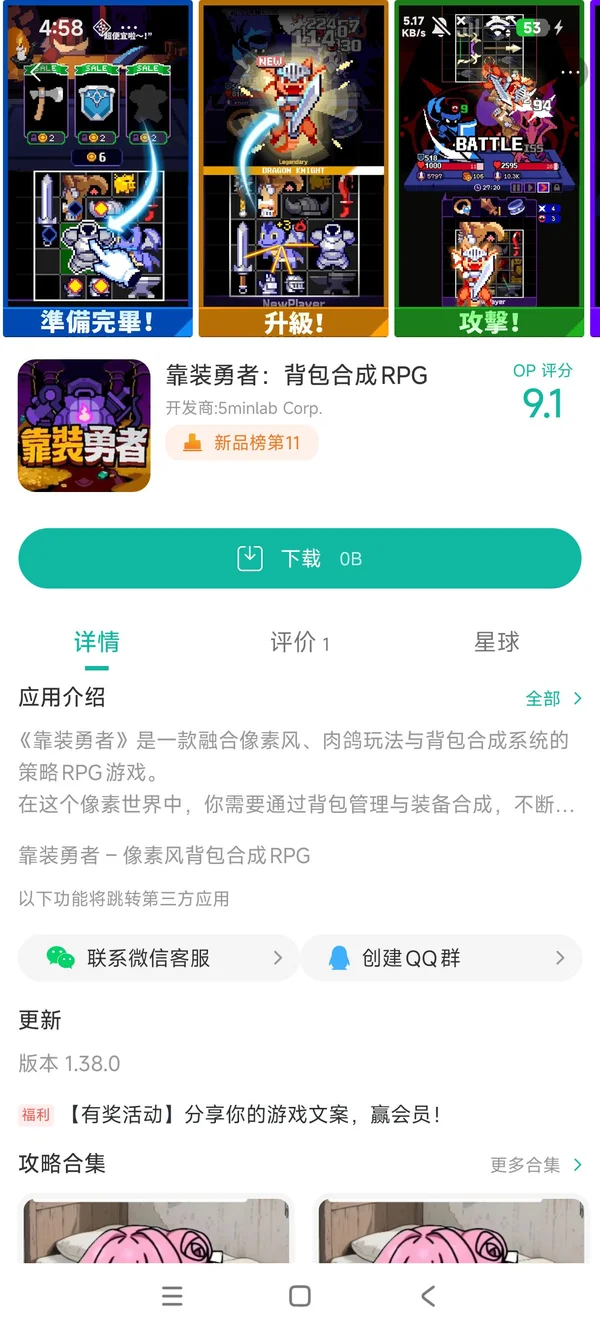This screenshot has height=1333, width=600.
Task: Open the first guide collection card
Action: point(157,1228)
